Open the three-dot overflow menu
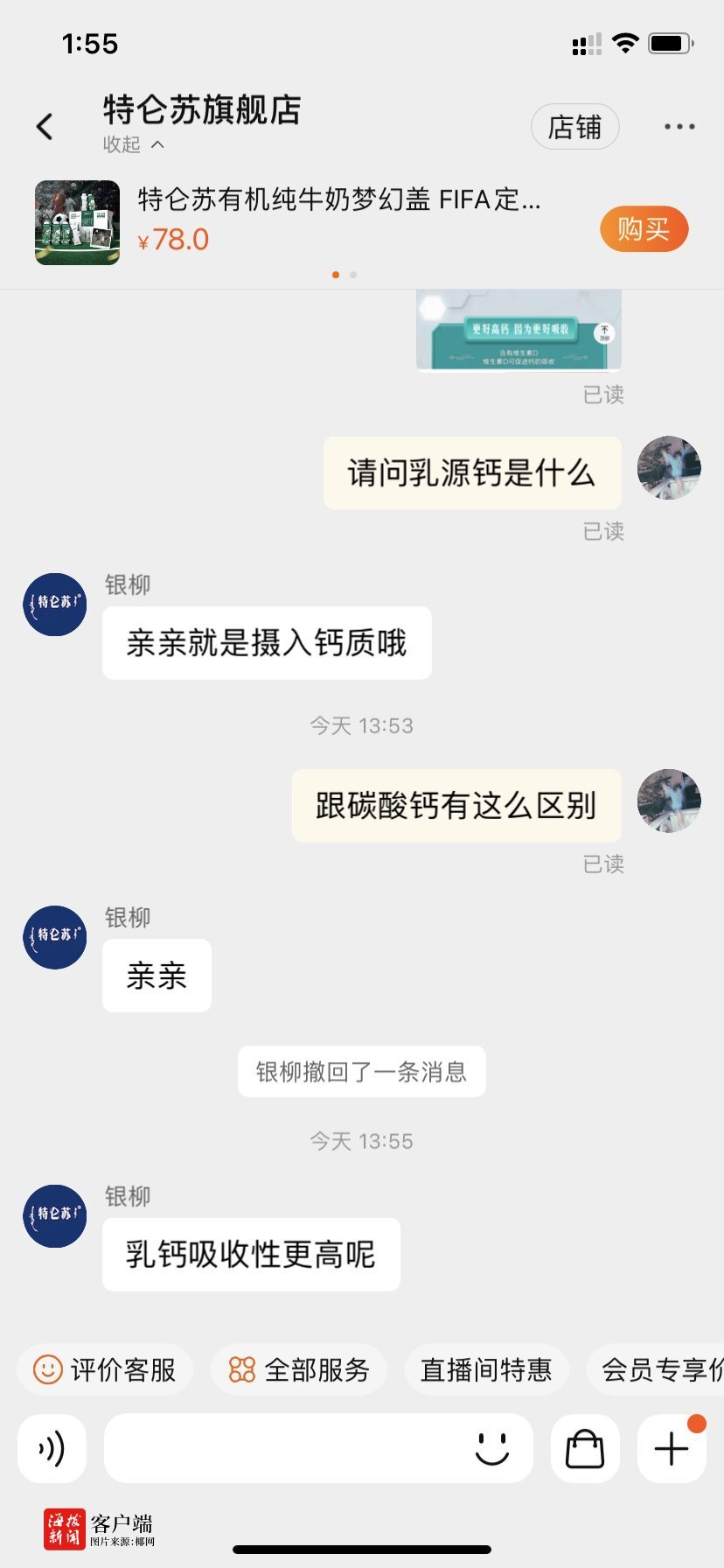This screenshot has width=724, height=1568. [x=679, y=127]
